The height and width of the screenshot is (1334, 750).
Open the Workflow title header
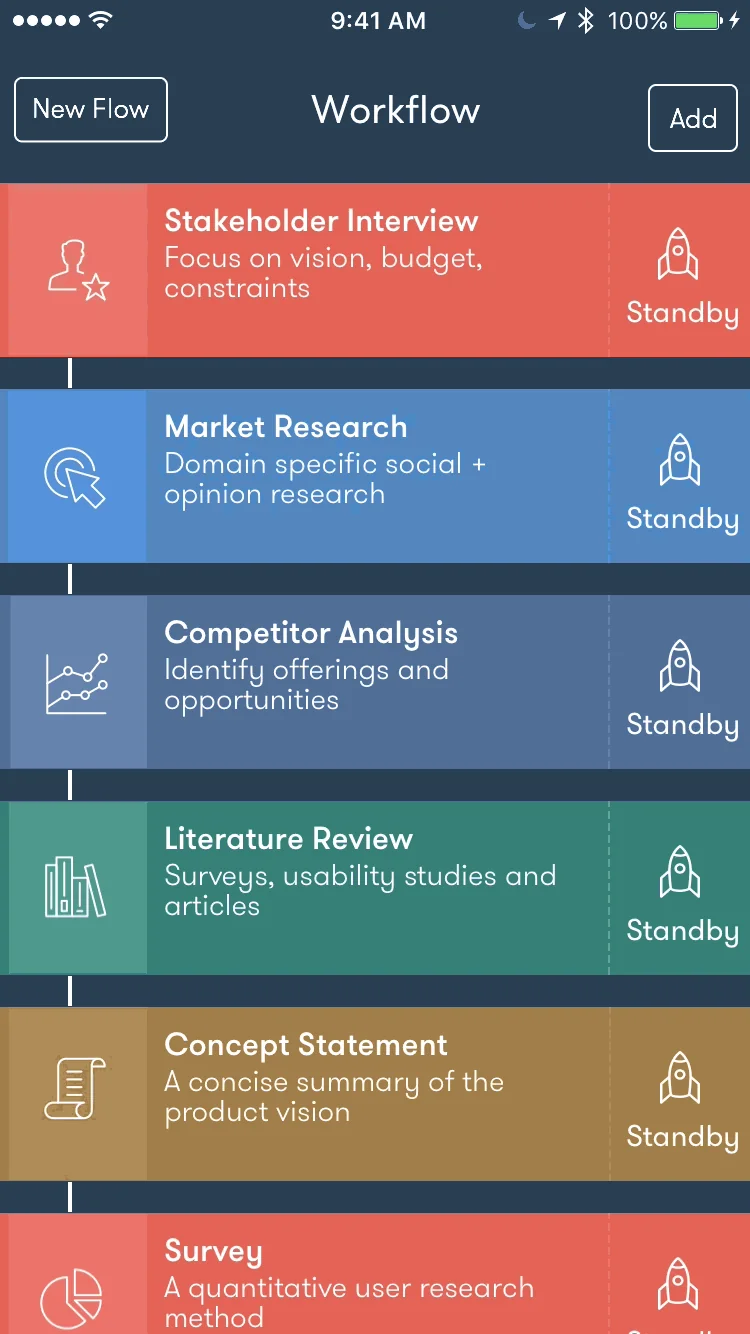tap(395, 110)
